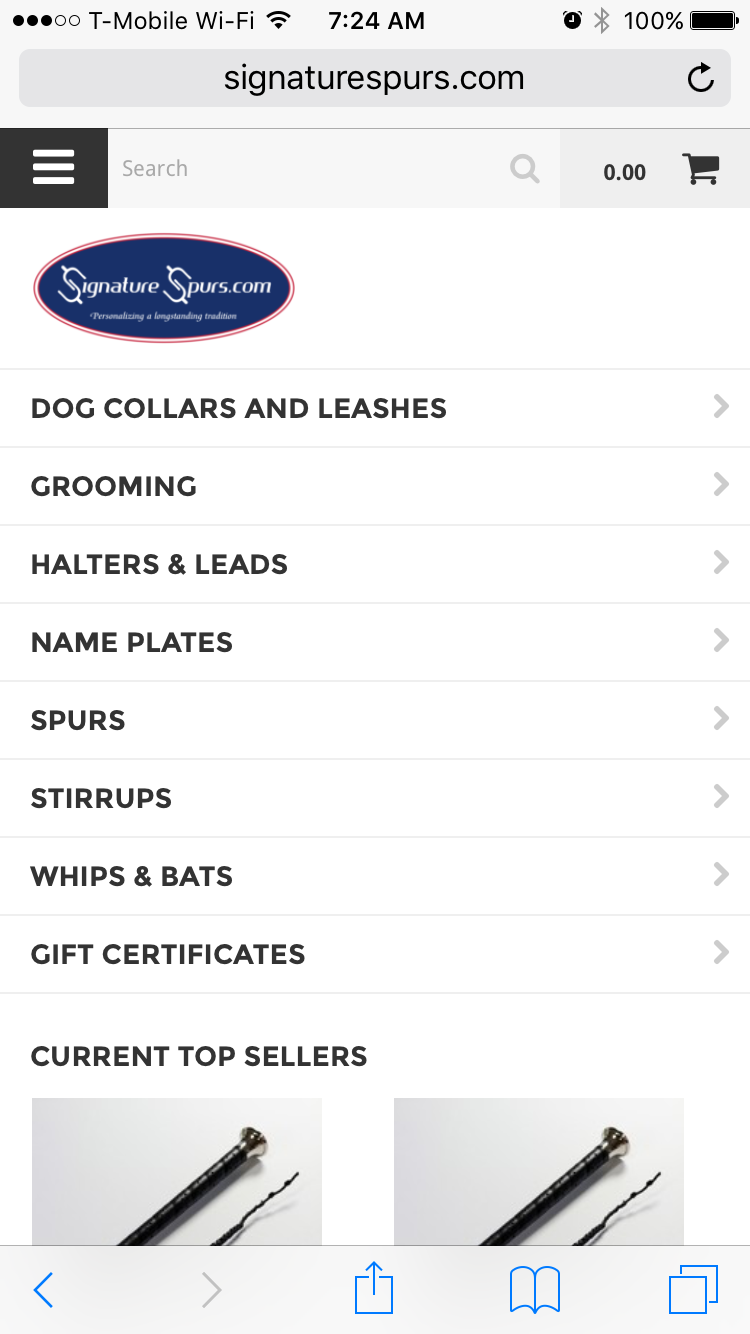
Task: Go back in Safari
Action: click(x=43, y=1290)
